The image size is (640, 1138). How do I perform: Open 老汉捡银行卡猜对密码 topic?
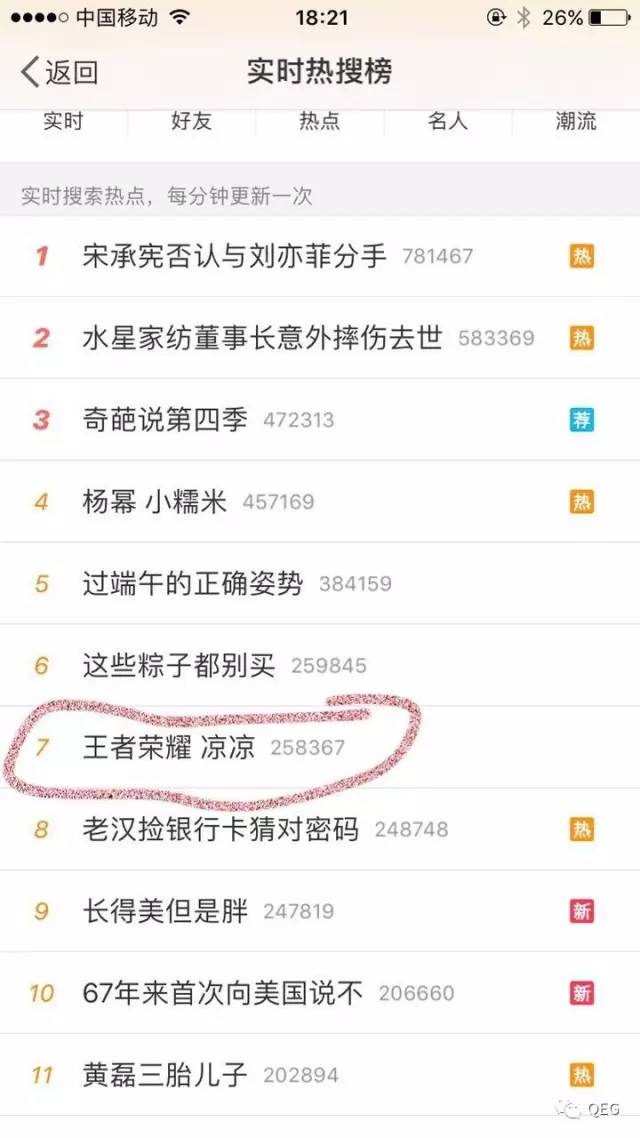(x=220, y=830)
